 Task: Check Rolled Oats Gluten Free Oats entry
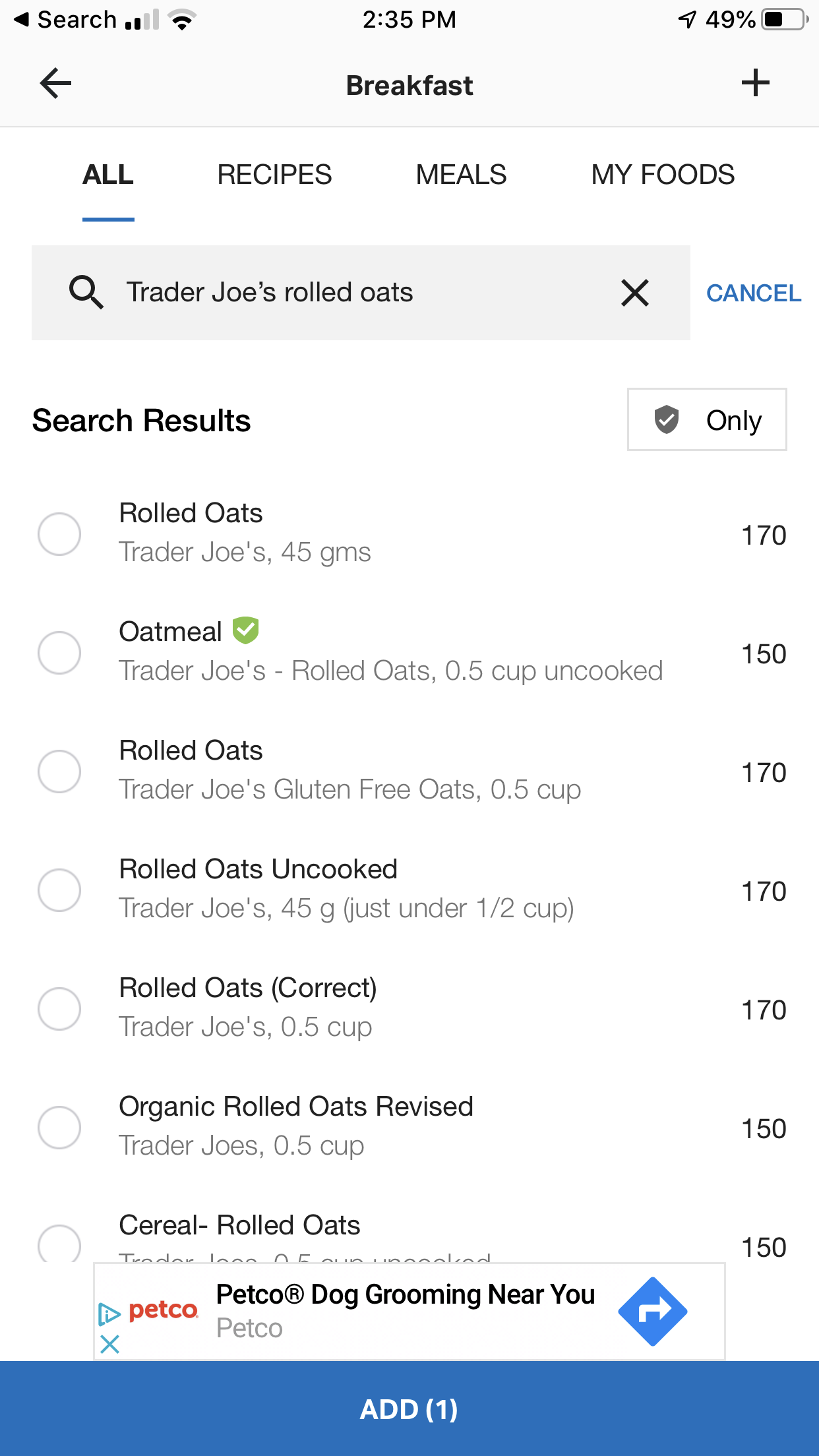[x=59, y=772]
